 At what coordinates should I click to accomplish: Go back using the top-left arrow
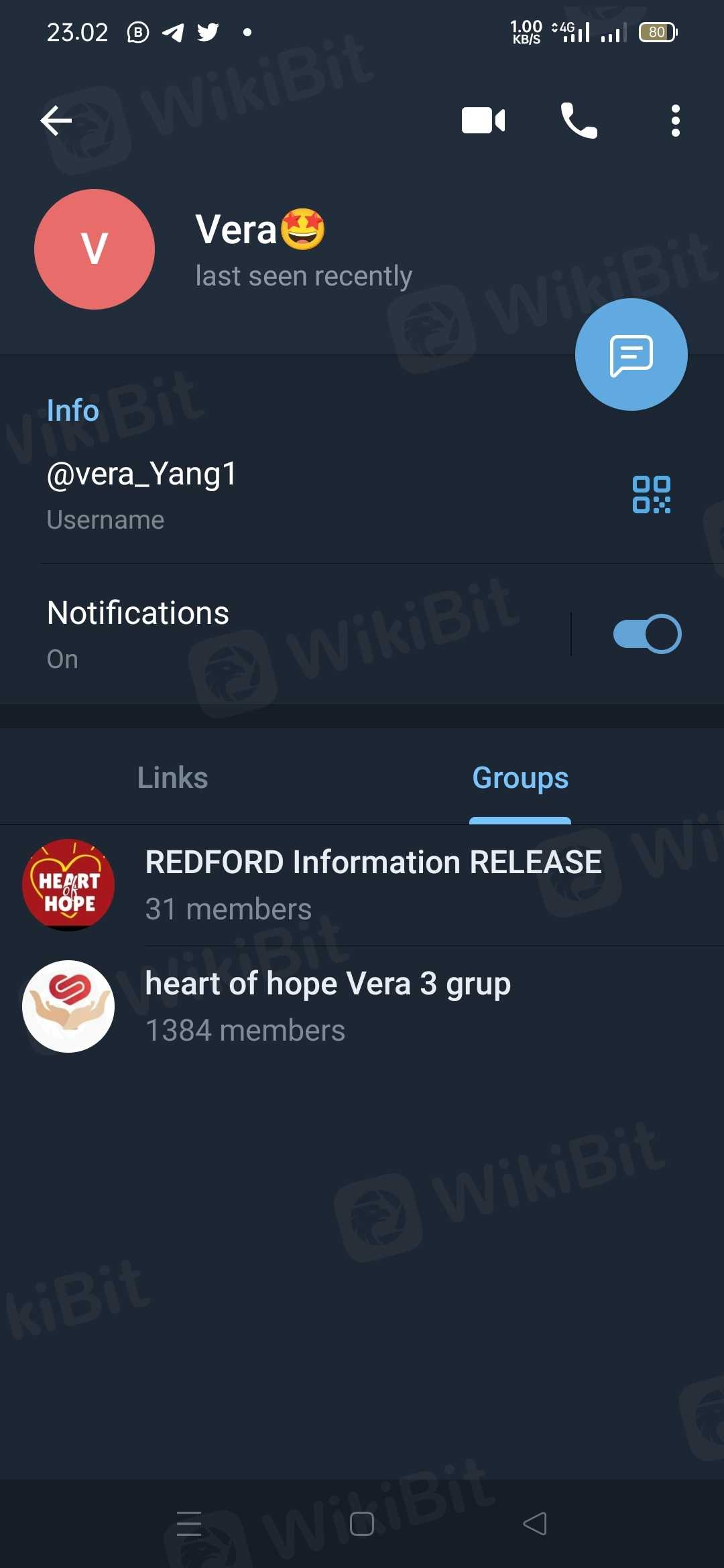point(56,121)
